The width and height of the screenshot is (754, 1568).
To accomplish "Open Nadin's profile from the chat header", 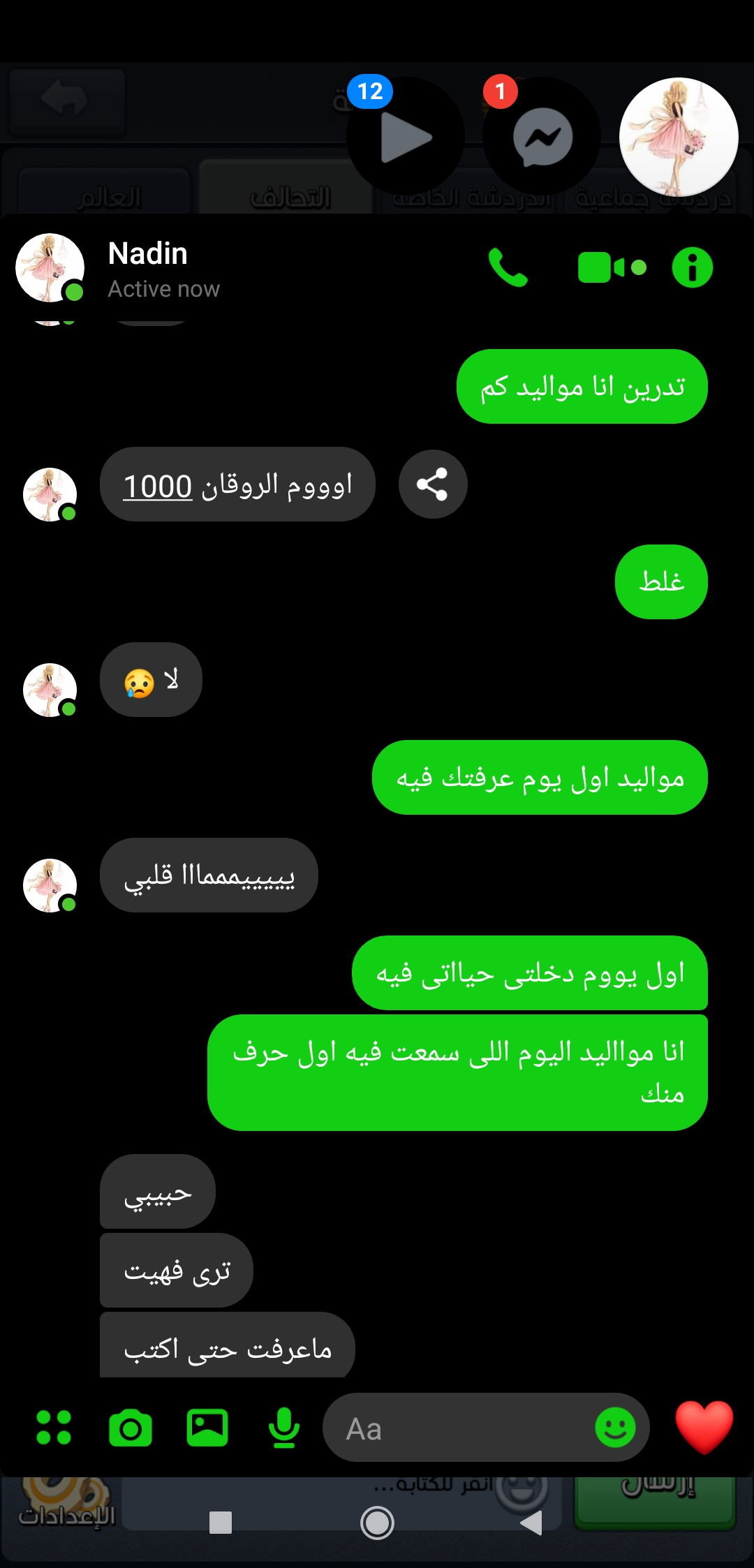I will (148, 268).
